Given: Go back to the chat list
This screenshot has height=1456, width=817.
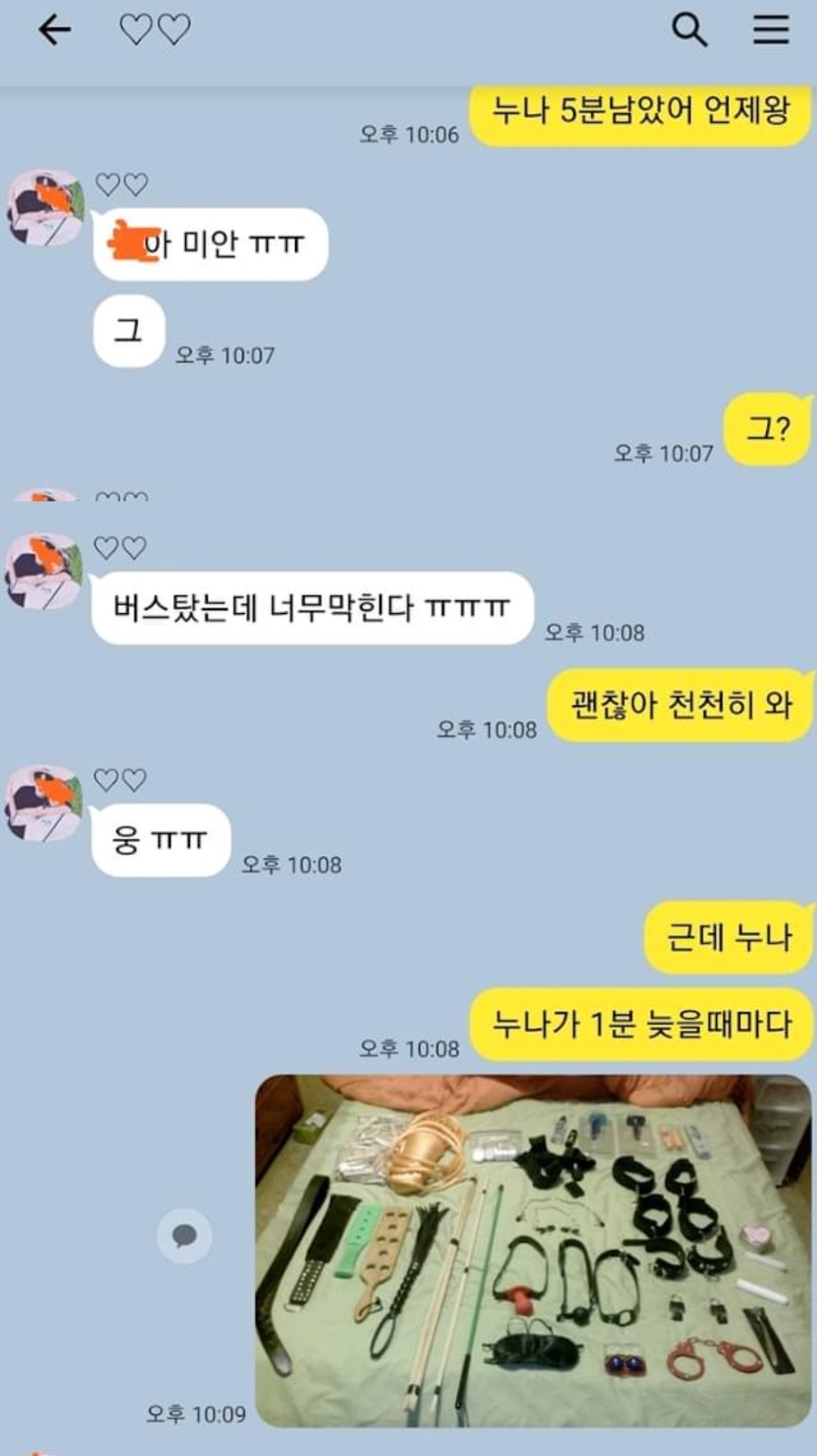Looking at the screenshot, I should click(x=54, y=30).
